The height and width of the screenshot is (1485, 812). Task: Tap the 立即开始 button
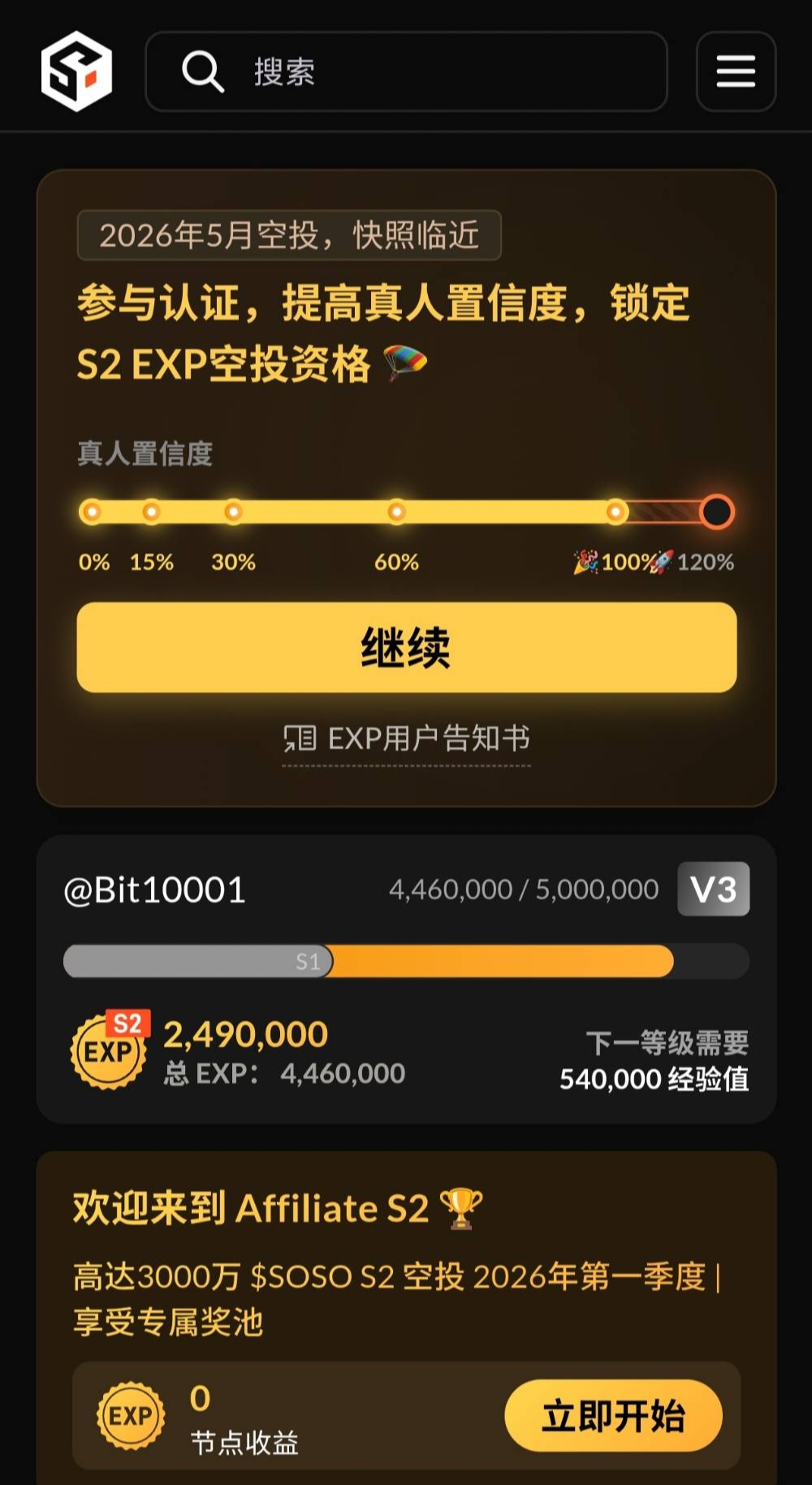(x=613, y=1416)
